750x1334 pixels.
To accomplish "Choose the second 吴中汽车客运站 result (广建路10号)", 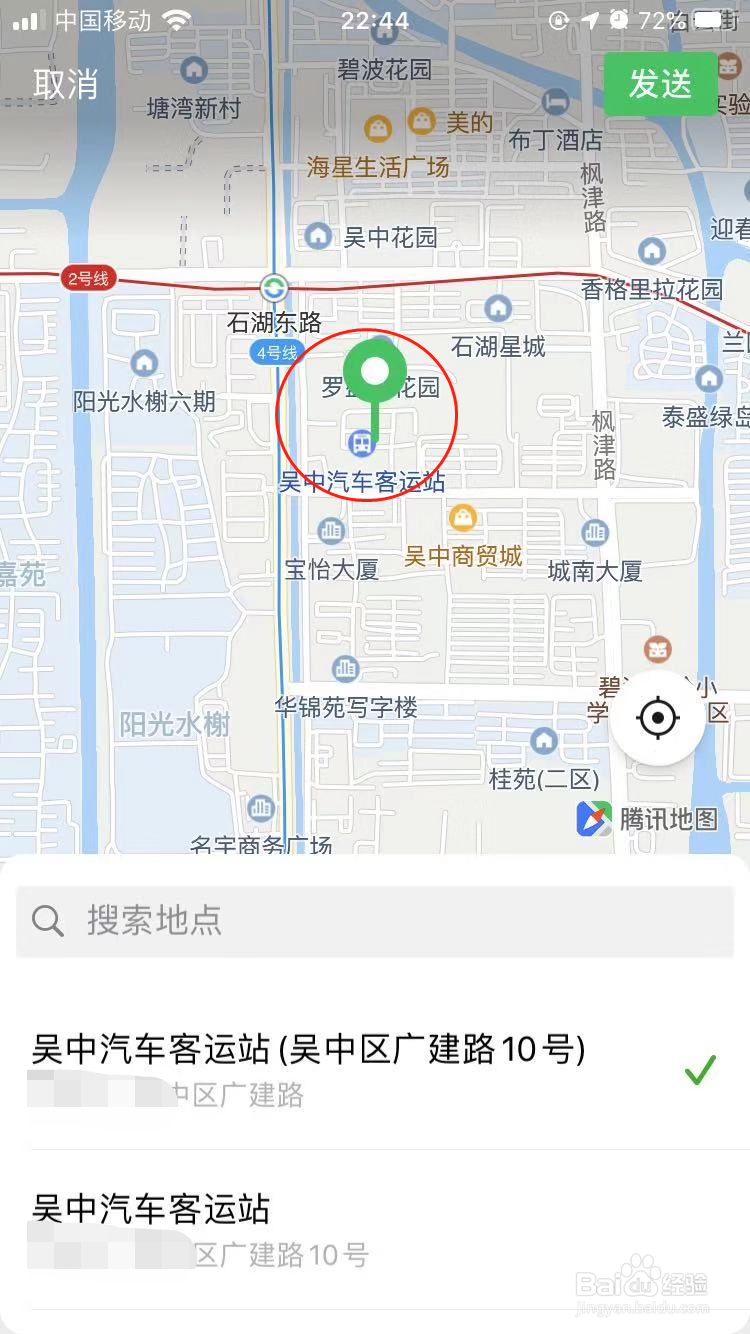I will (x=375, y=1230).
